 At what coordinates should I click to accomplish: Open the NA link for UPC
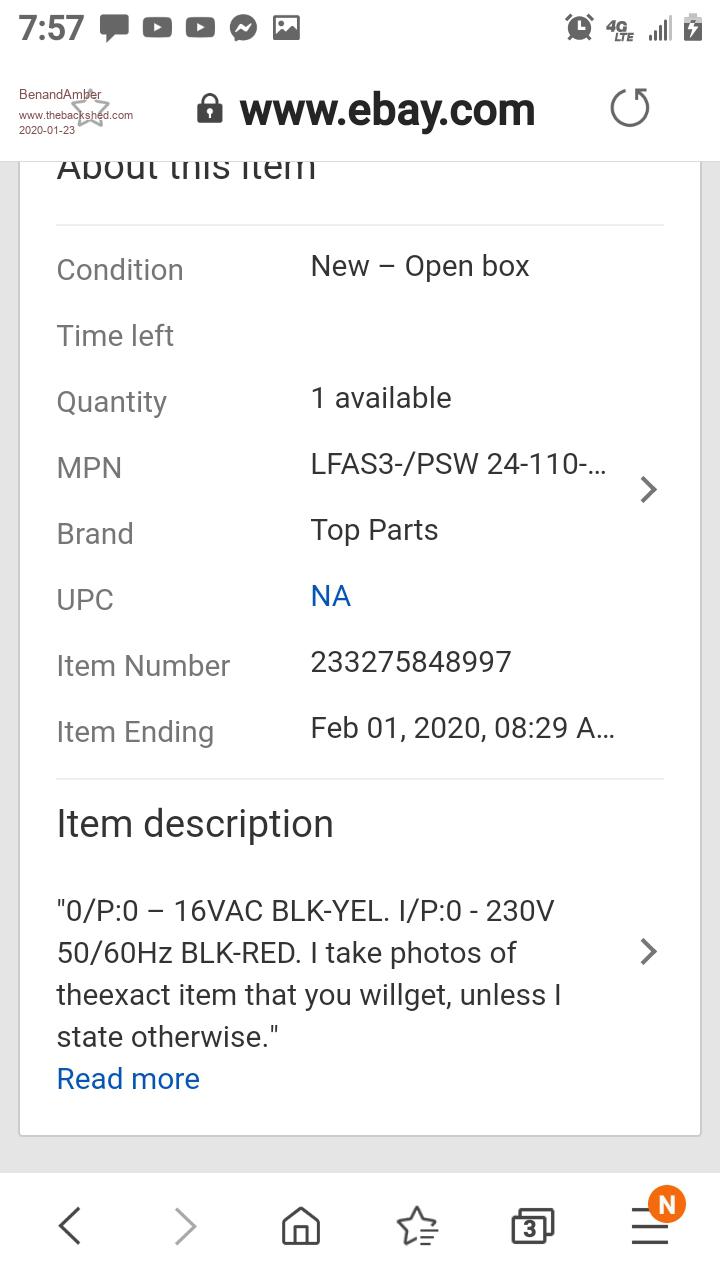click(330, 596)
